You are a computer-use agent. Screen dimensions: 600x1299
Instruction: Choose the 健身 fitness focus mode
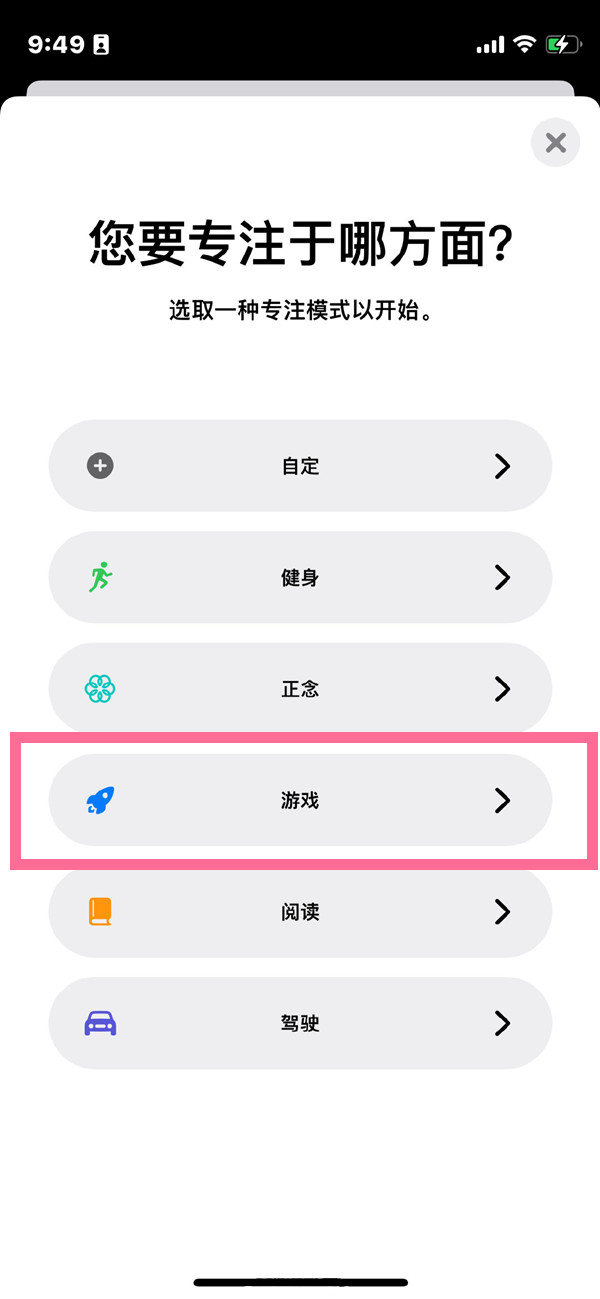pos(300,578)
